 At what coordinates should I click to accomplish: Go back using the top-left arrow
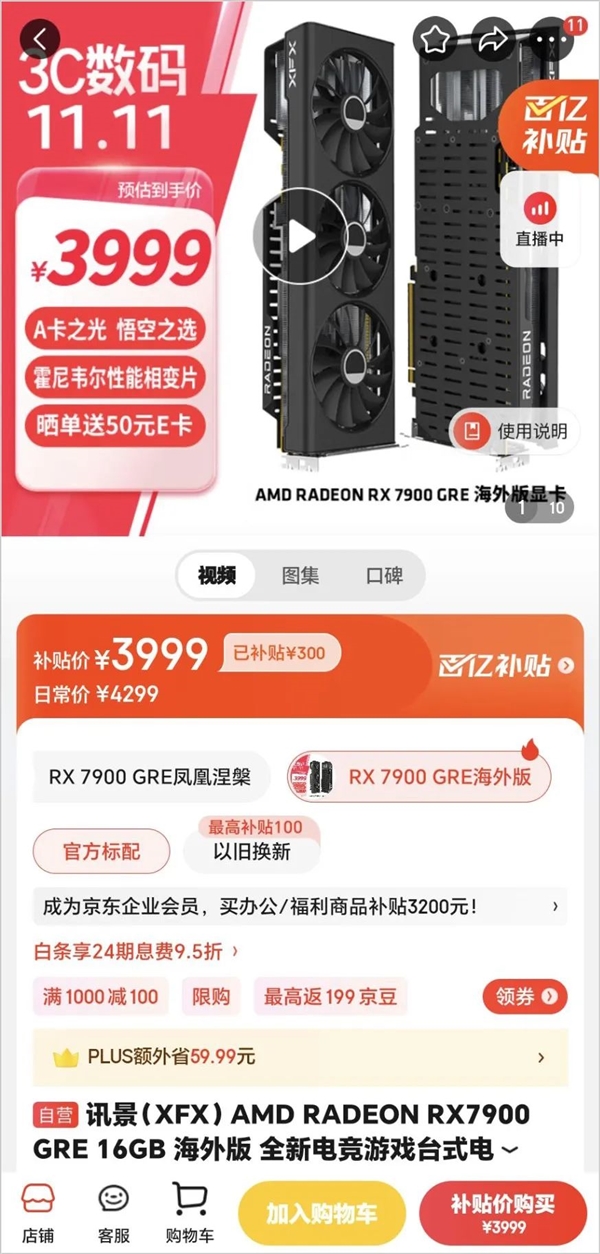pos(38,39)
